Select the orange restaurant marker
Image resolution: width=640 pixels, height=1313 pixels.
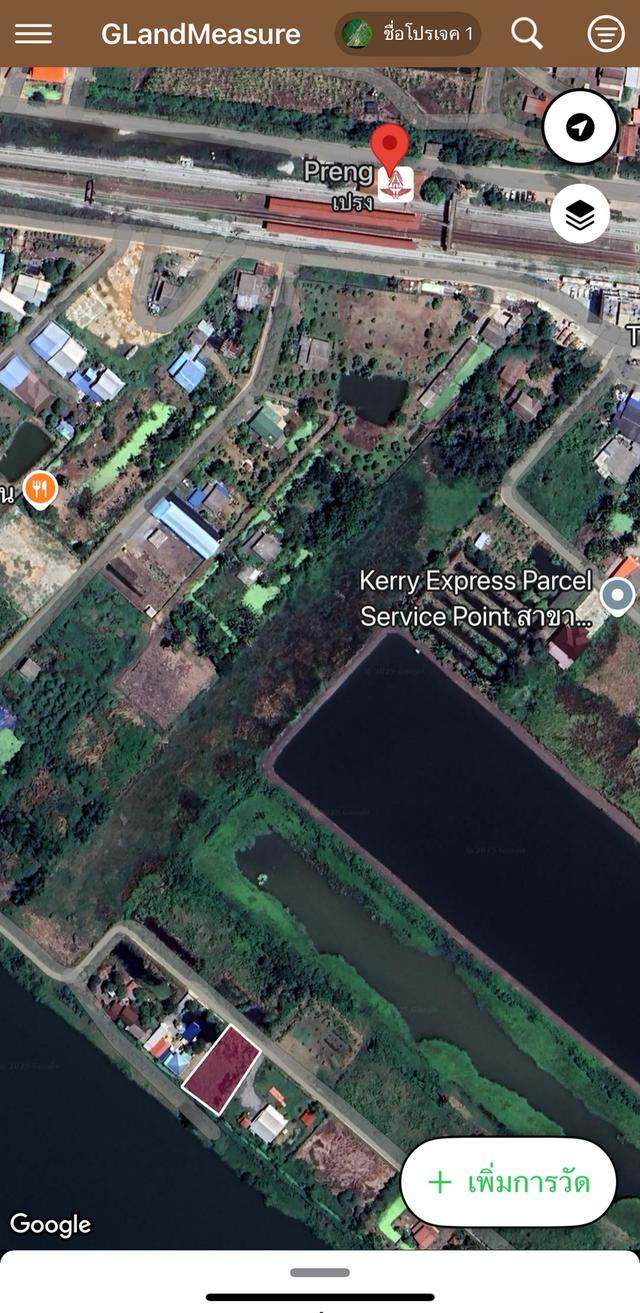point(40,489)
